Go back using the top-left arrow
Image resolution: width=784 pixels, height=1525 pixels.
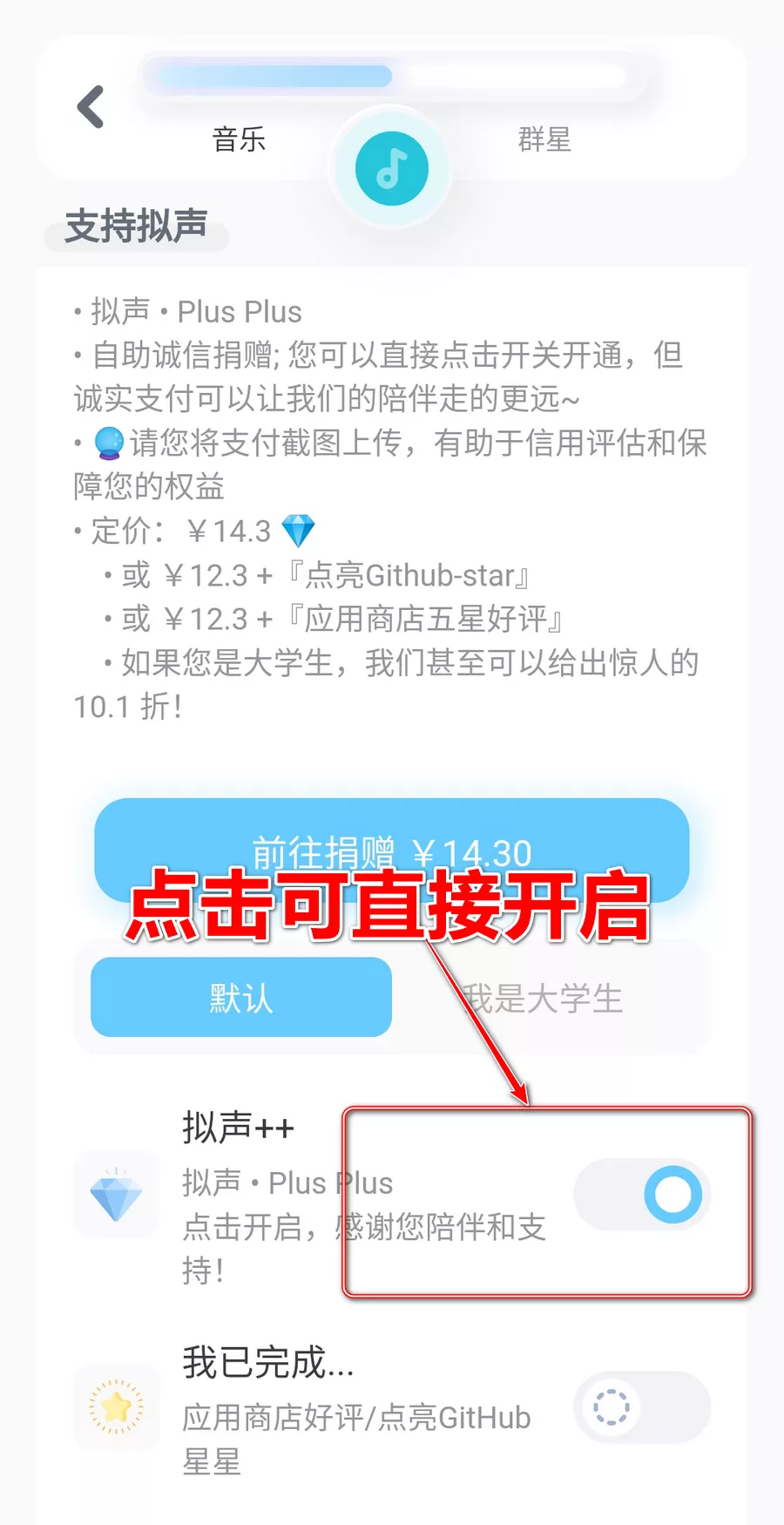point(91,107)
